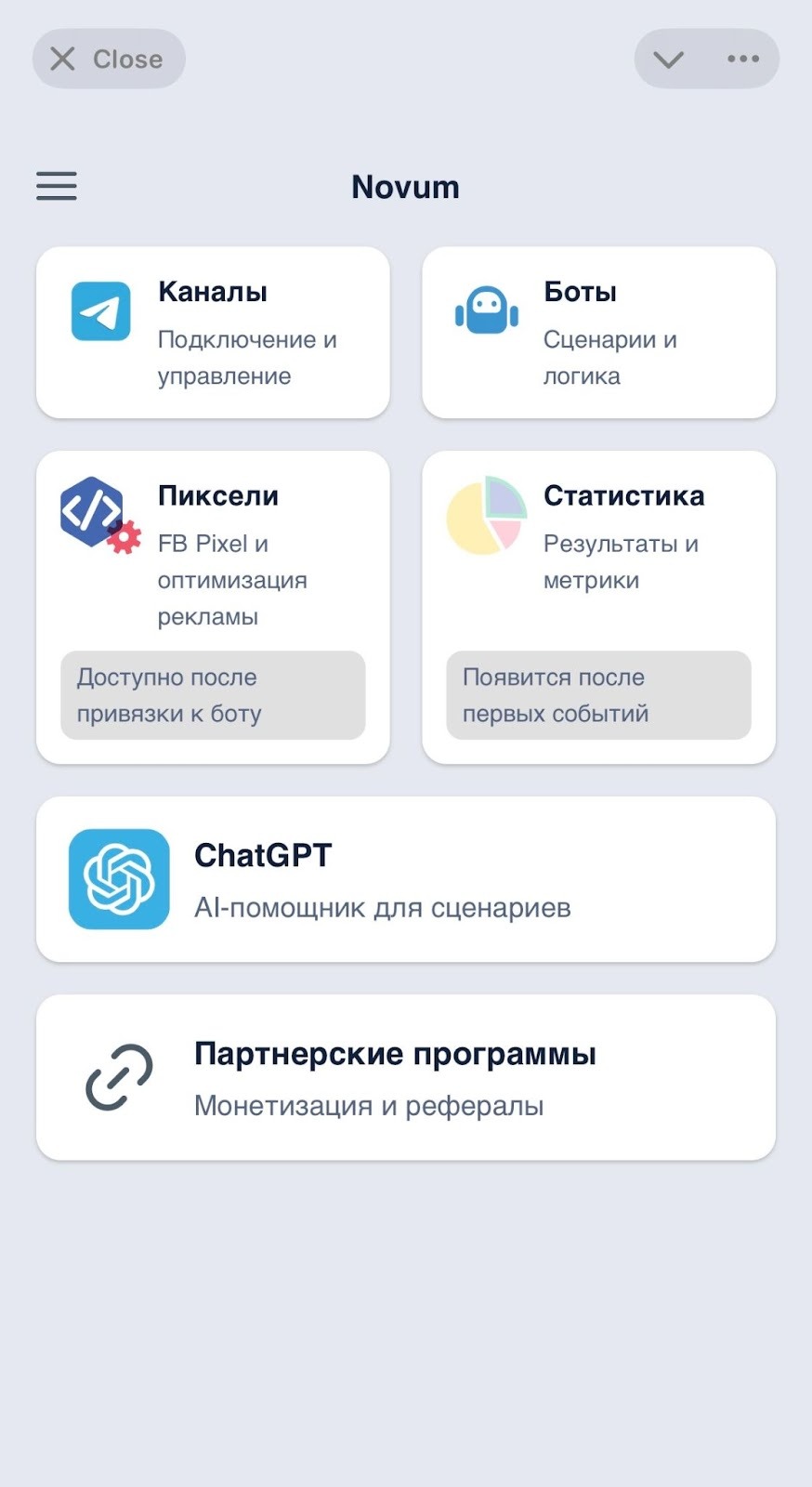Collapse the app with the chevron
The width and height of the screenshot is (812, 1487).
(x=669, y=59)
